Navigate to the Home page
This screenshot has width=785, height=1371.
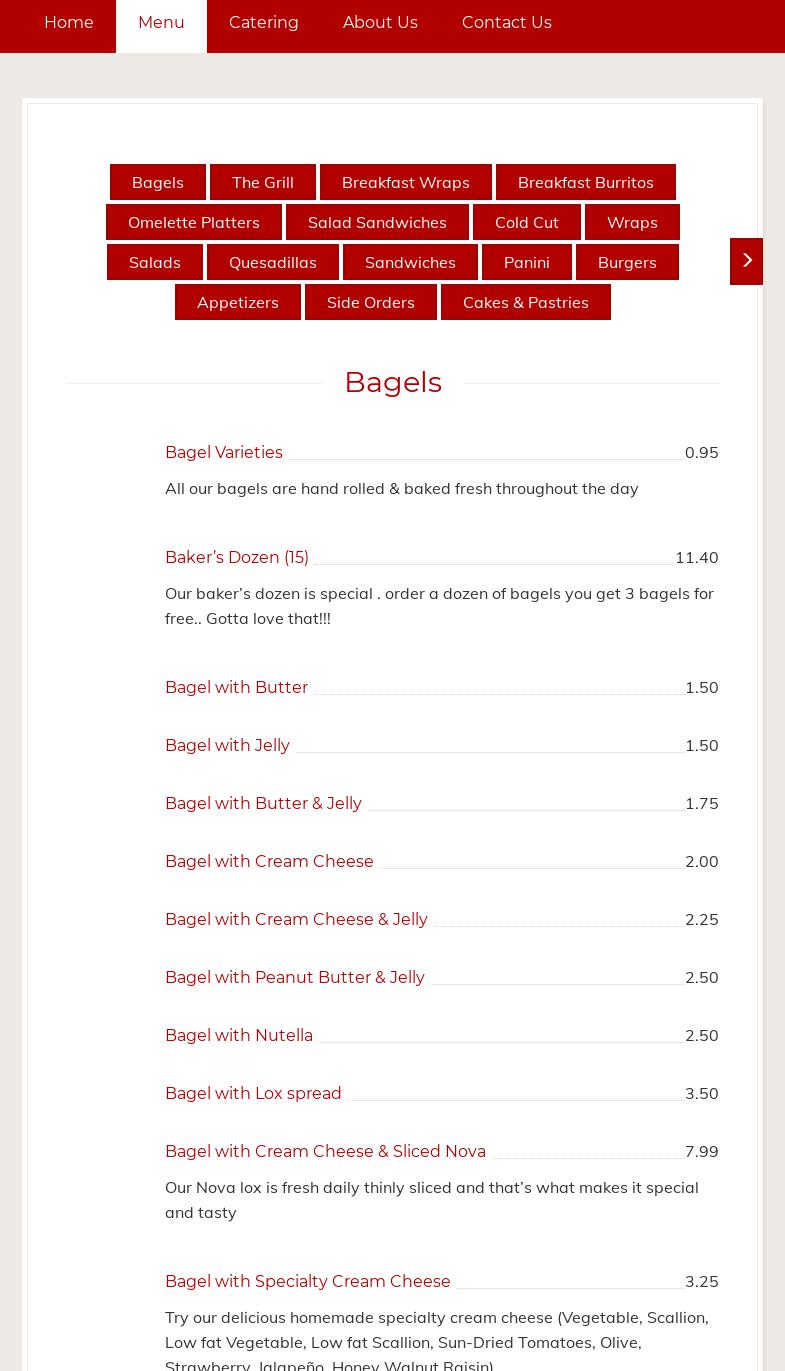(68, 22)
